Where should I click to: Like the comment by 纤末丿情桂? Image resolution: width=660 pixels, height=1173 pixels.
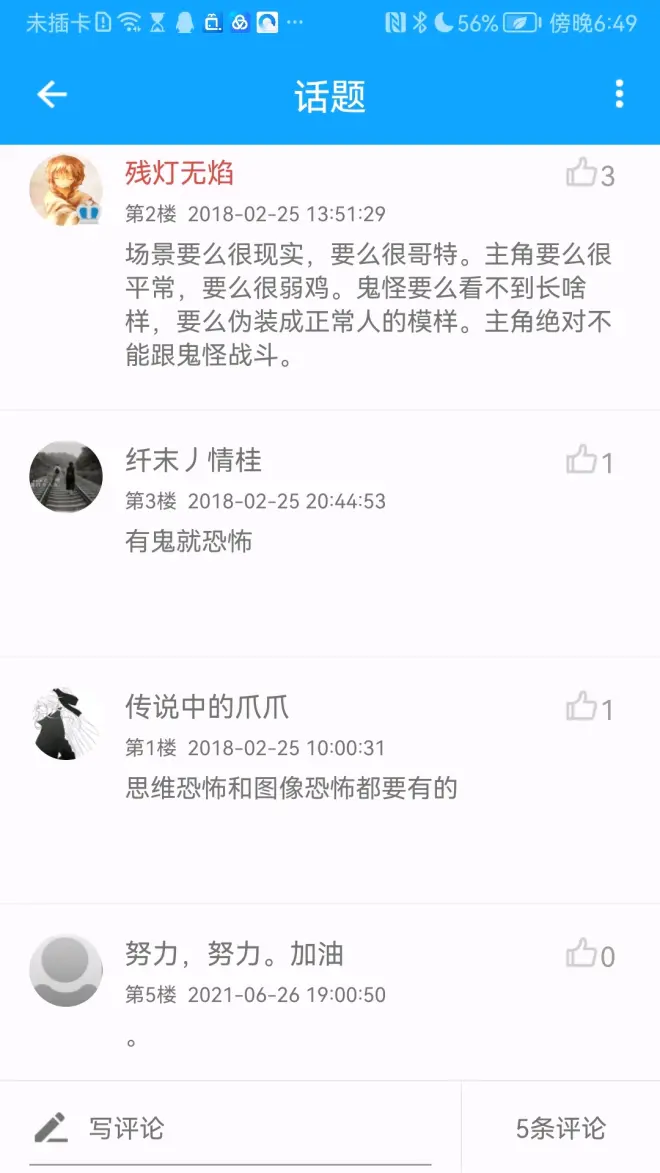tap(582, 461)
